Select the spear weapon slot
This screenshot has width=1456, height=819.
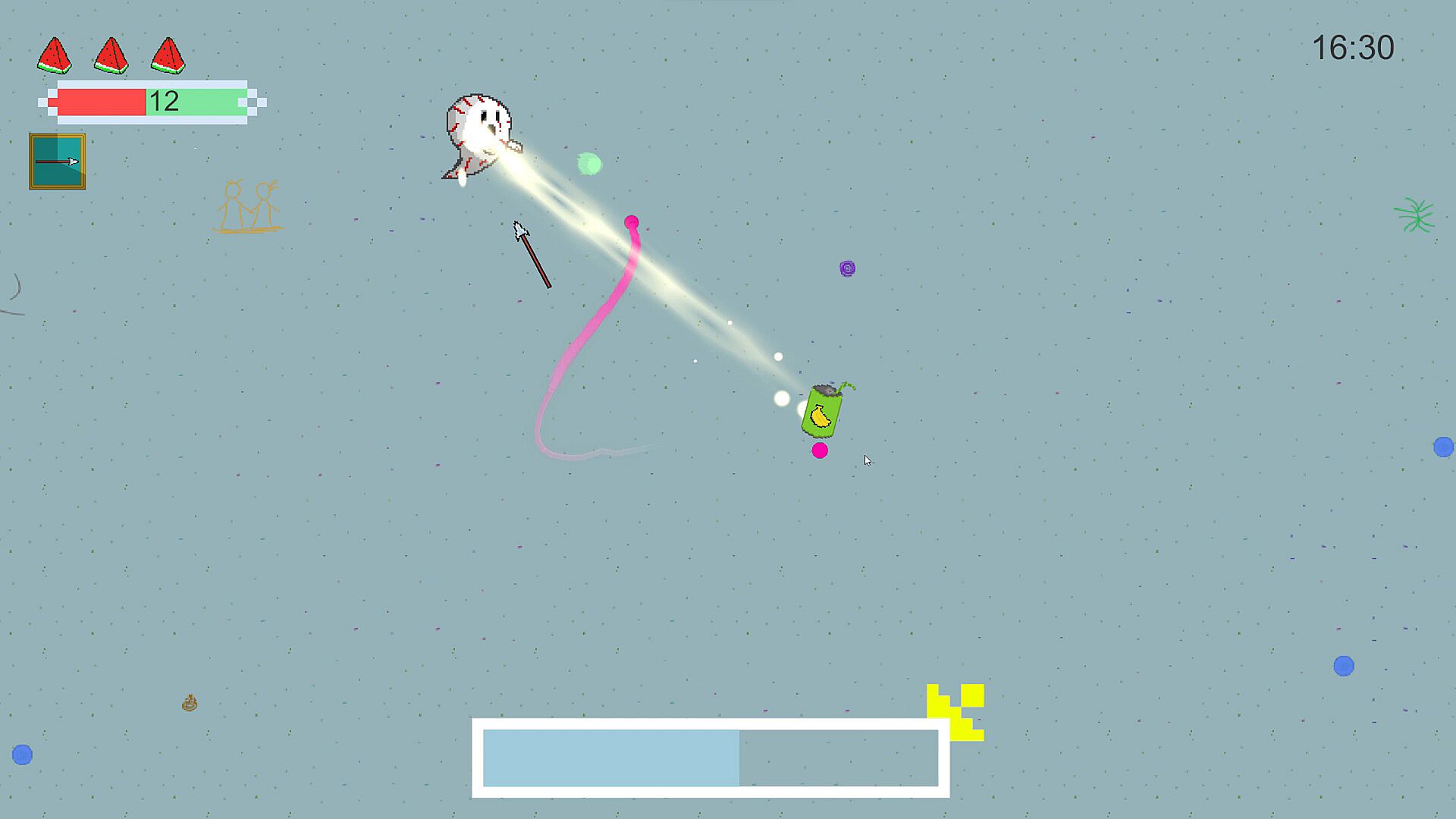[x=58, y=162]
